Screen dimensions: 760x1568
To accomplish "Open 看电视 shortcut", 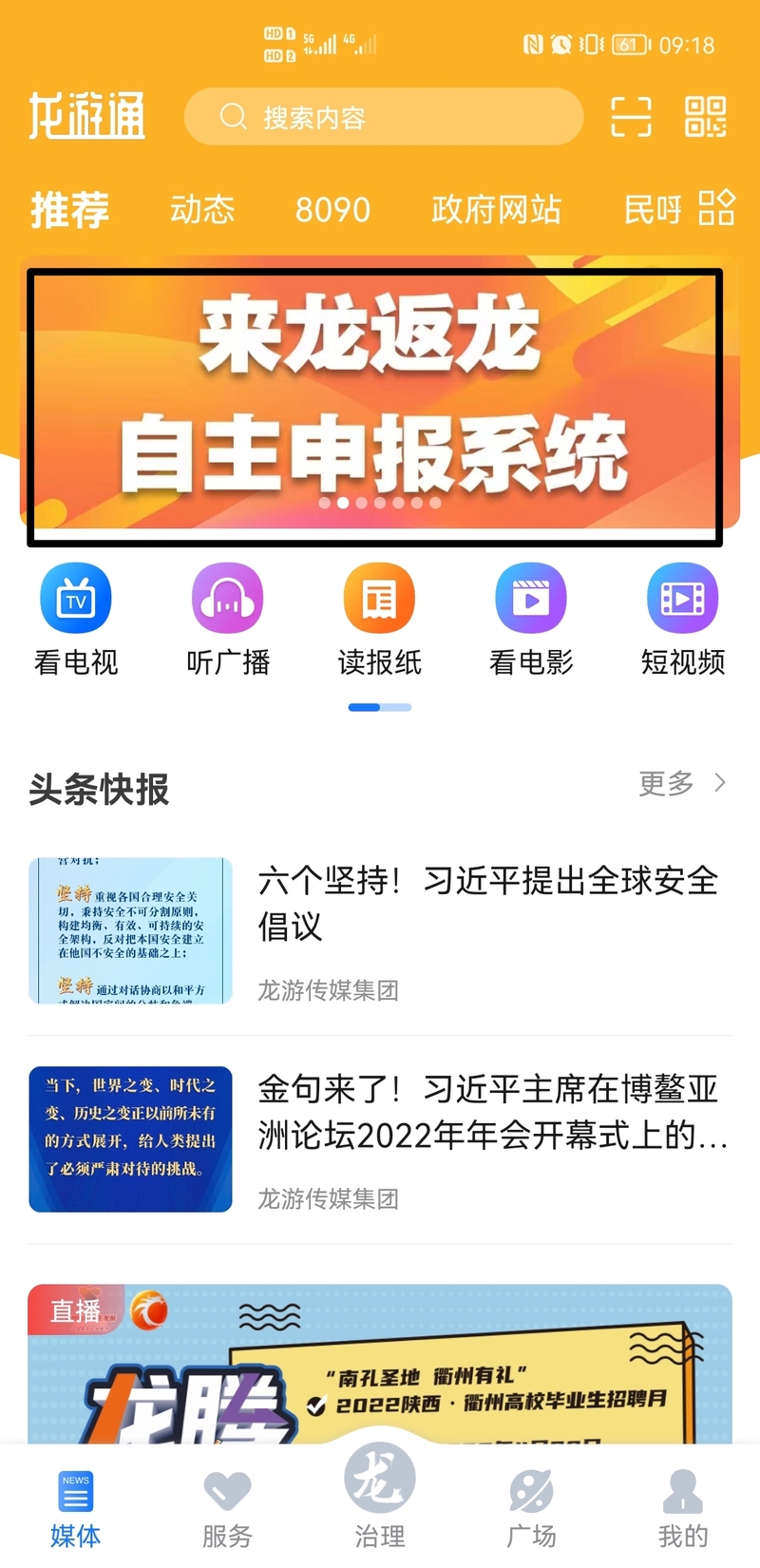I will 76,619.
